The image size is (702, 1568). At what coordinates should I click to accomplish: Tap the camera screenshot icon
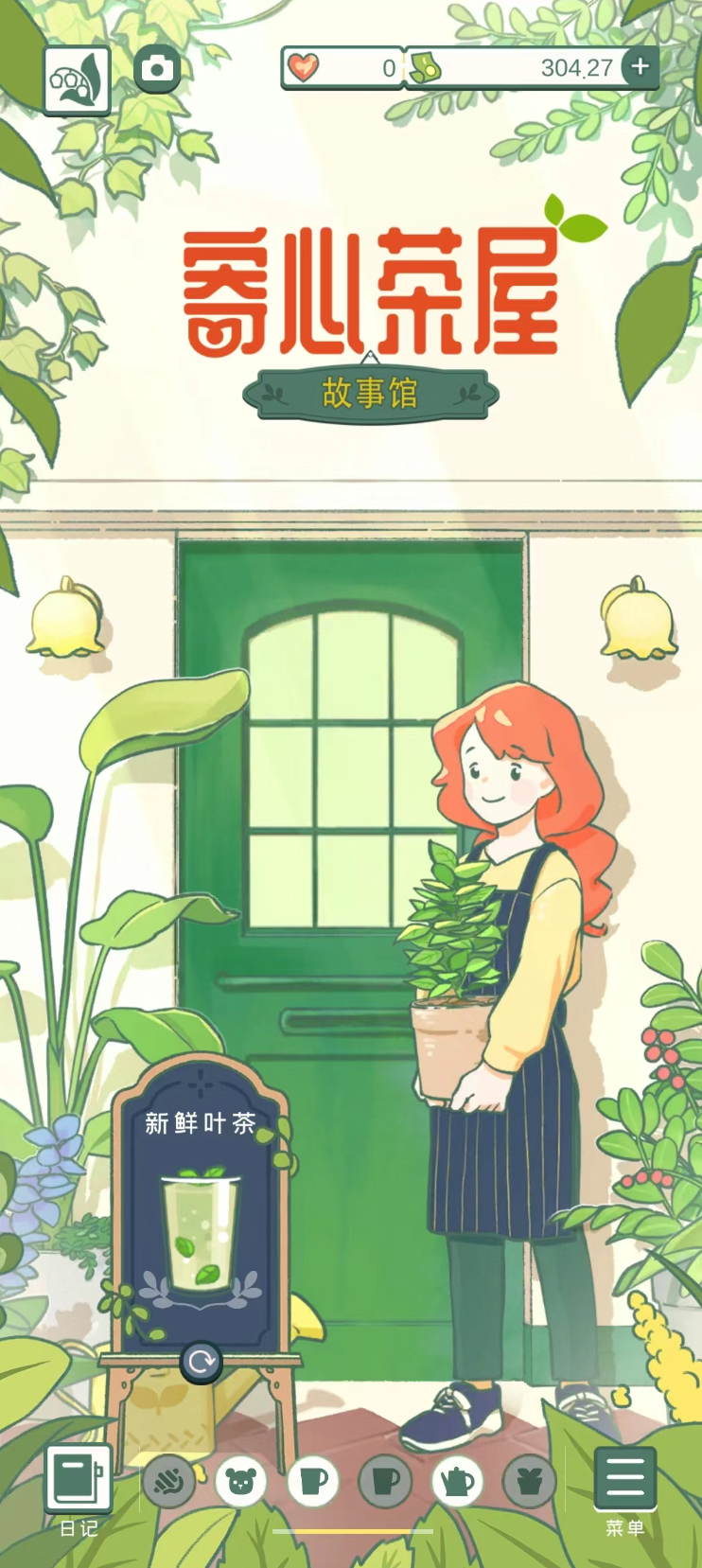[x=157, y=69]
